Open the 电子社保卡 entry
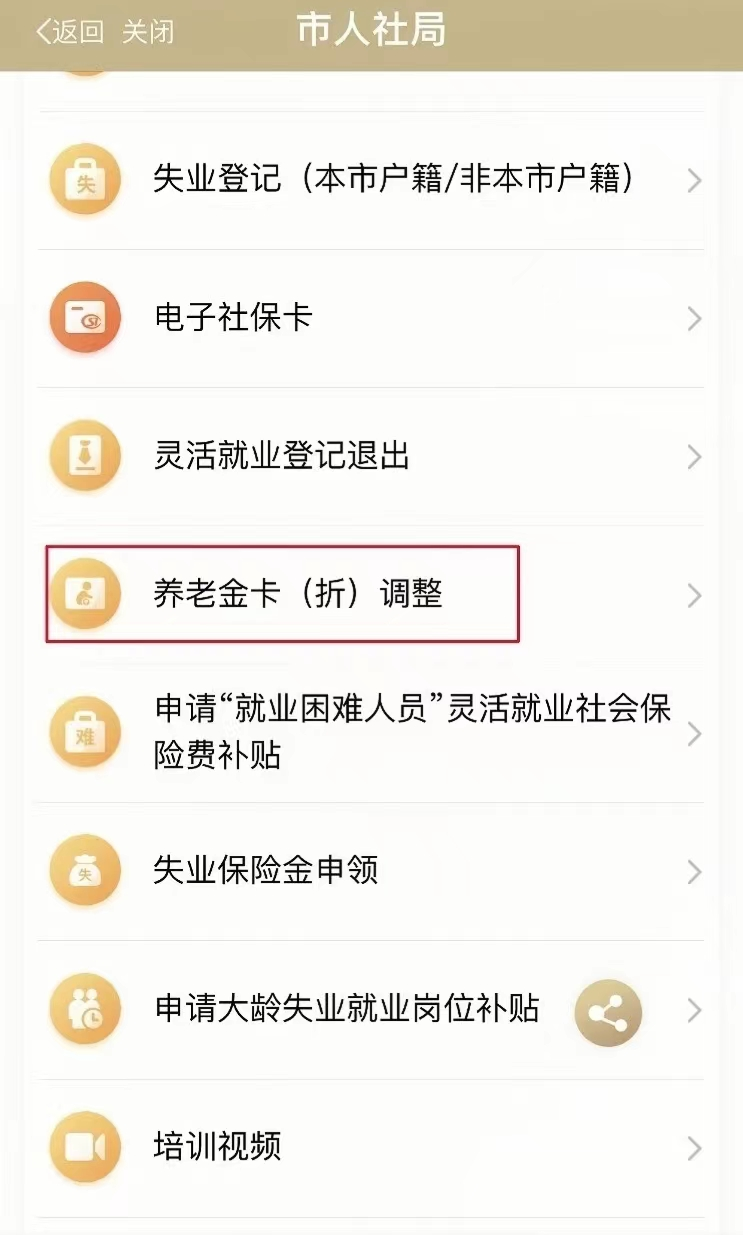The width and height of the screenshot is (743, 1235). click(x=233, y=318)
